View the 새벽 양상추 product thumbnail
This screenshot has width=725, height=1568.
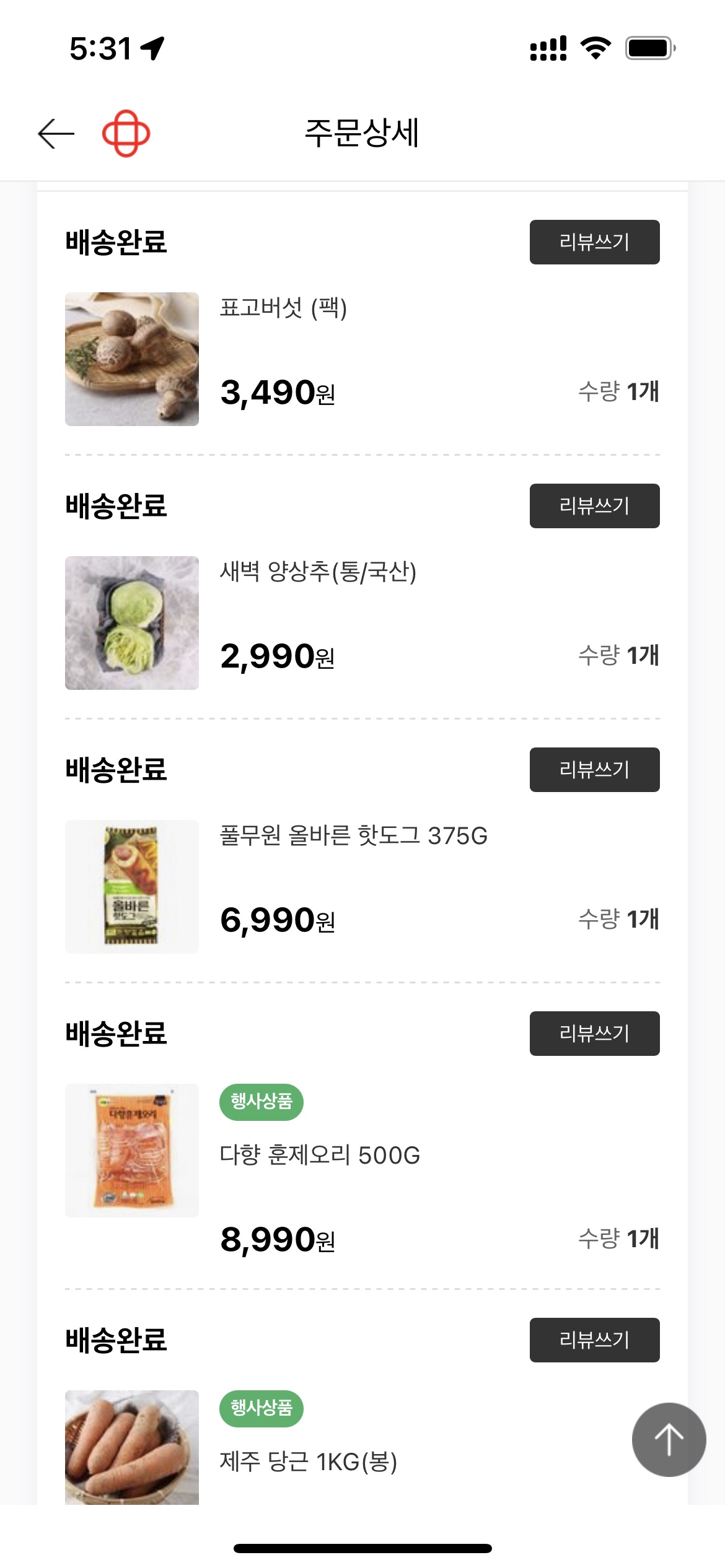pyautogui.click(x=132, y=623)
